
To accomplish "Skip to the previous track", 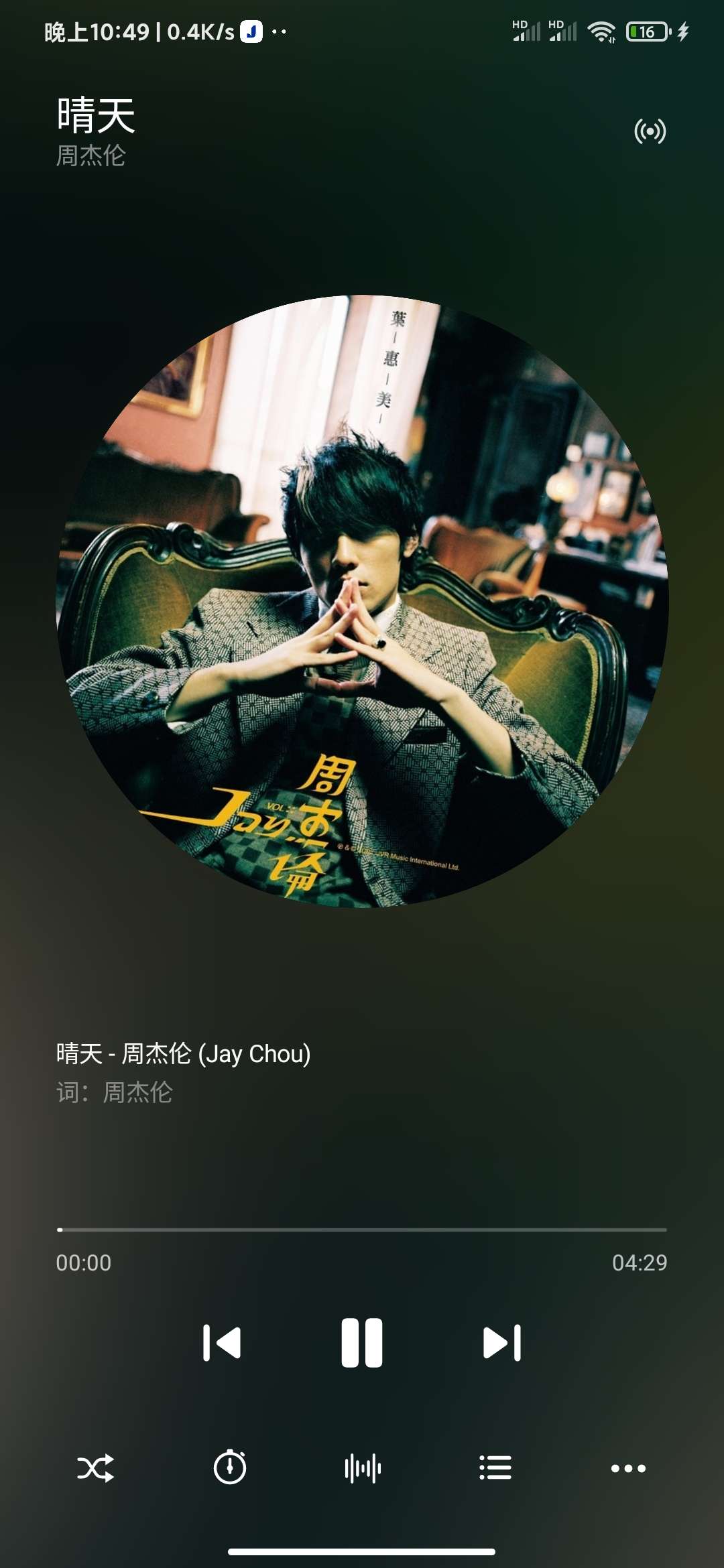I will coord(222,1343).
